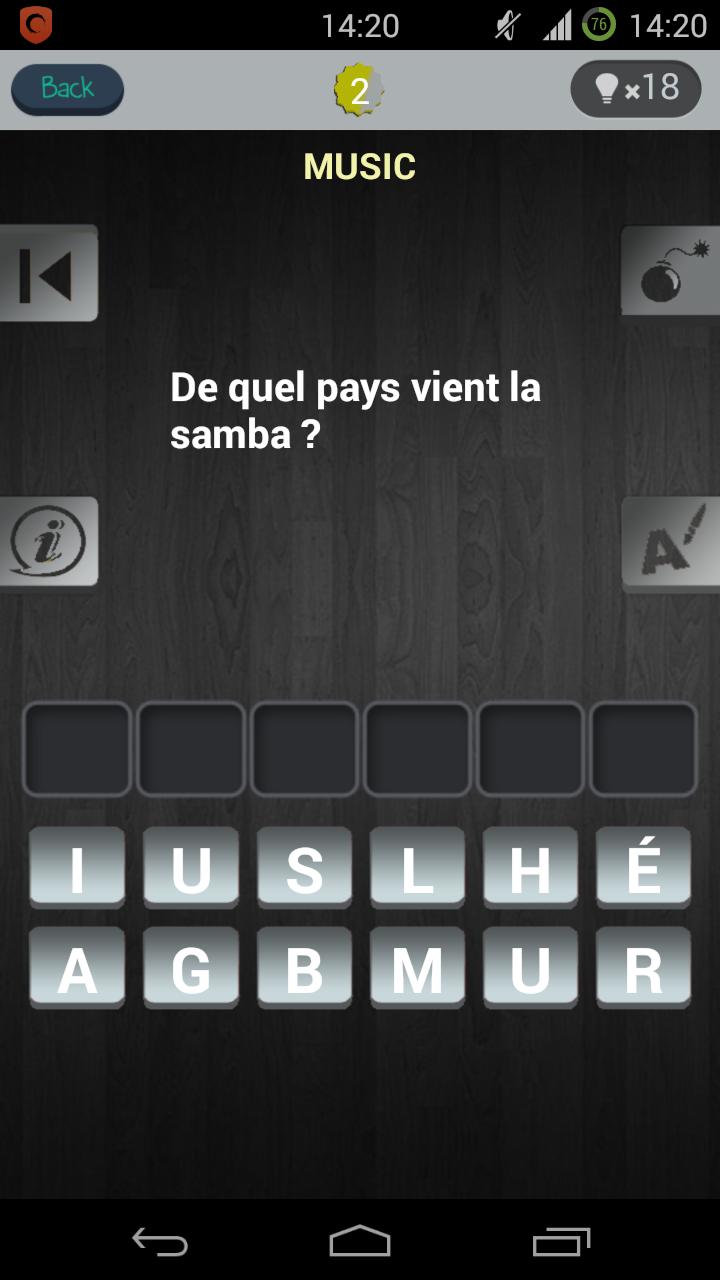Tap the letter tile B

(x=304, y=966)
